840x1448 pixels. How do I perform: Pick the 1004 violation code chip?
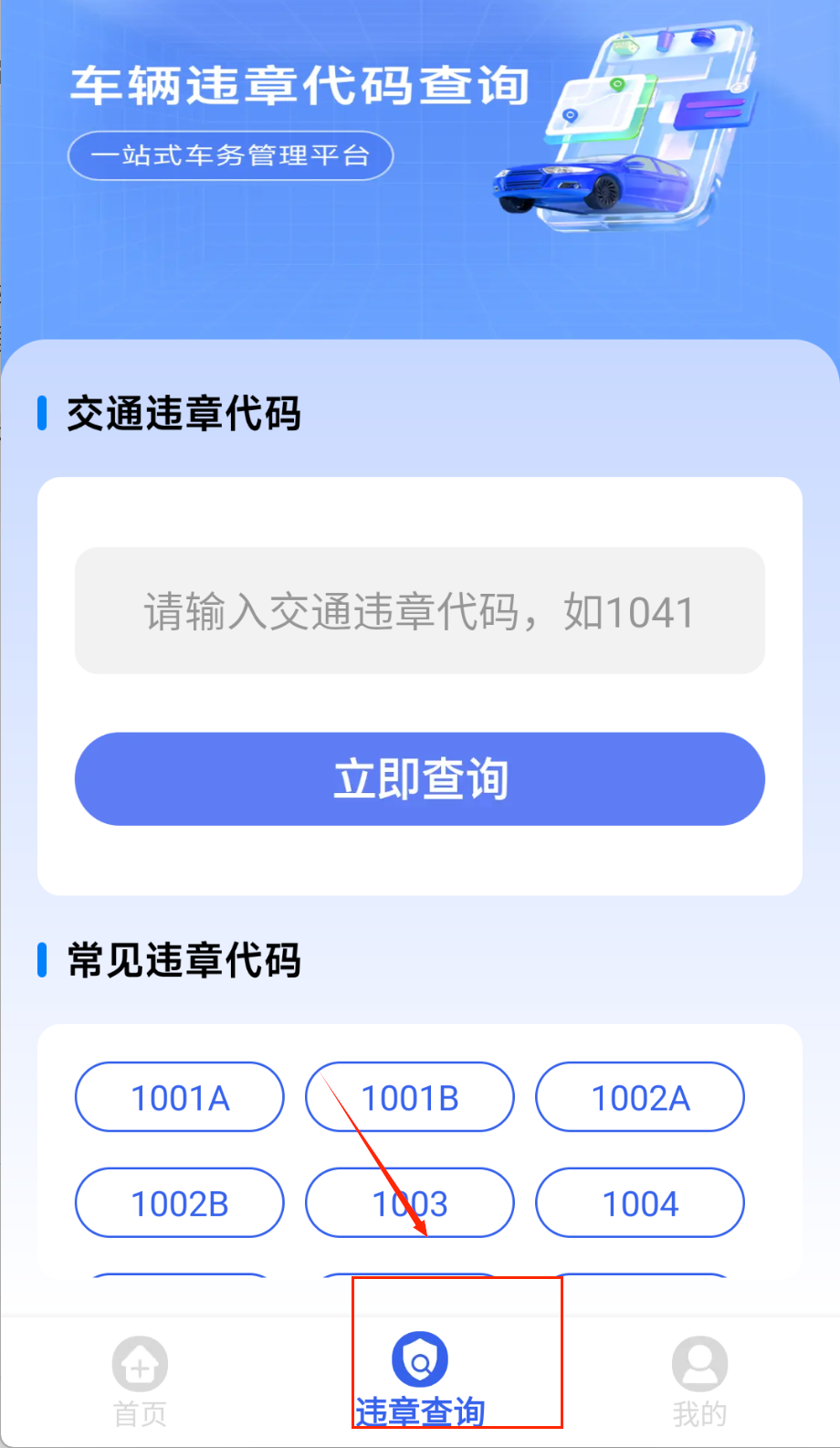click(x=640, y=1203)
